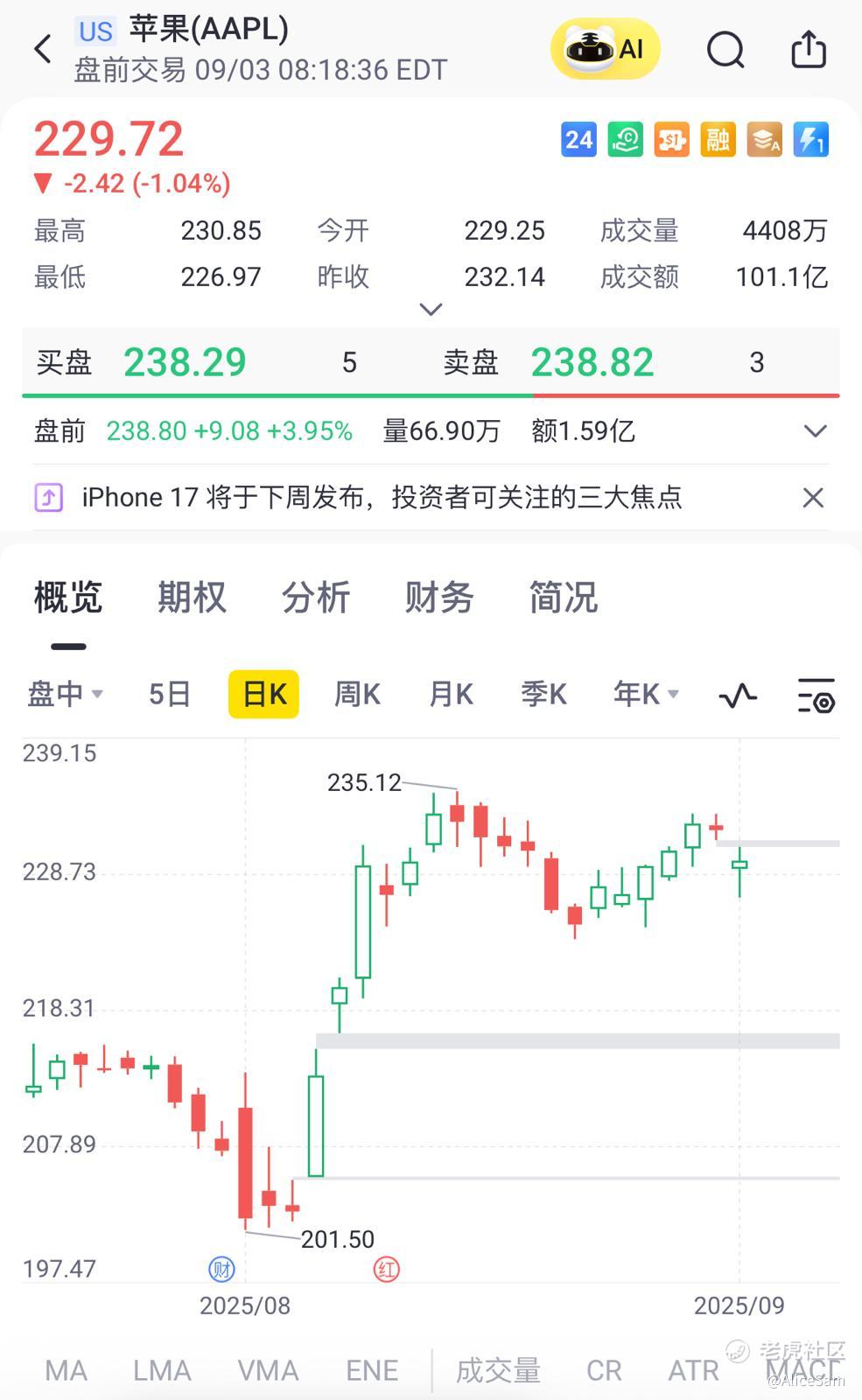Image resolution: width=862 pixels, height=1400 pixels.
Task: Open the 财务 tab
Action: (x=439, y=598)
